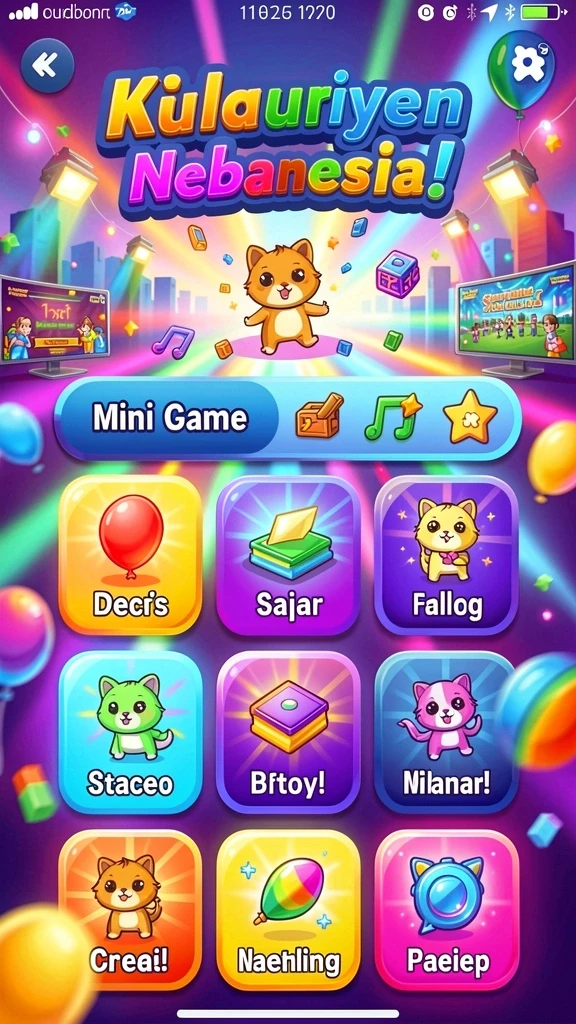Open the Paeiep game tile
This screenshot has height=1024, width=576.
click(447, 910)
